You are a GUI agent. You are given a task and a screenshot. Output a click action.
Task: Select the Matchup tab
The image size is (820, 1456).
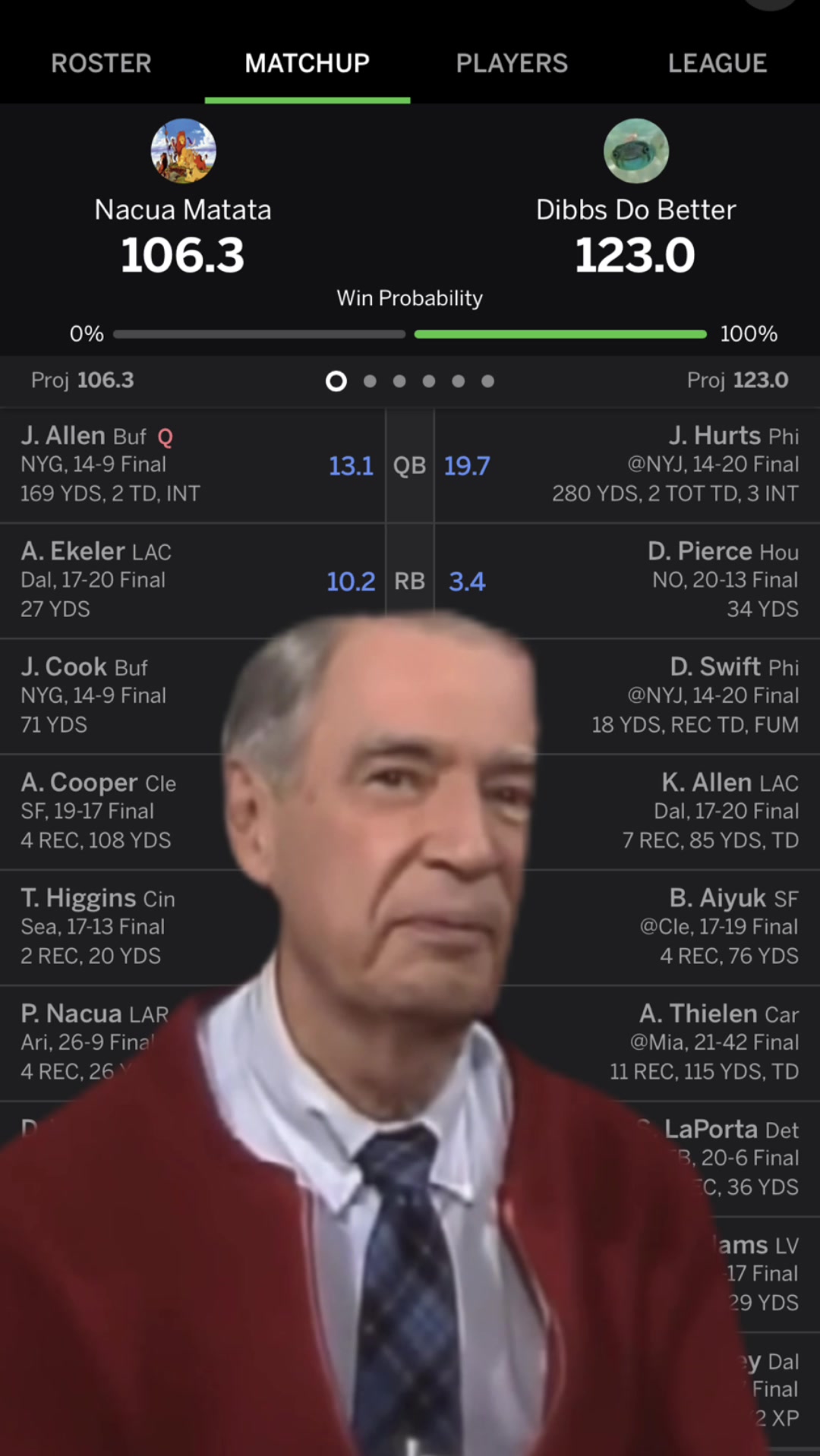pos(307,63)
